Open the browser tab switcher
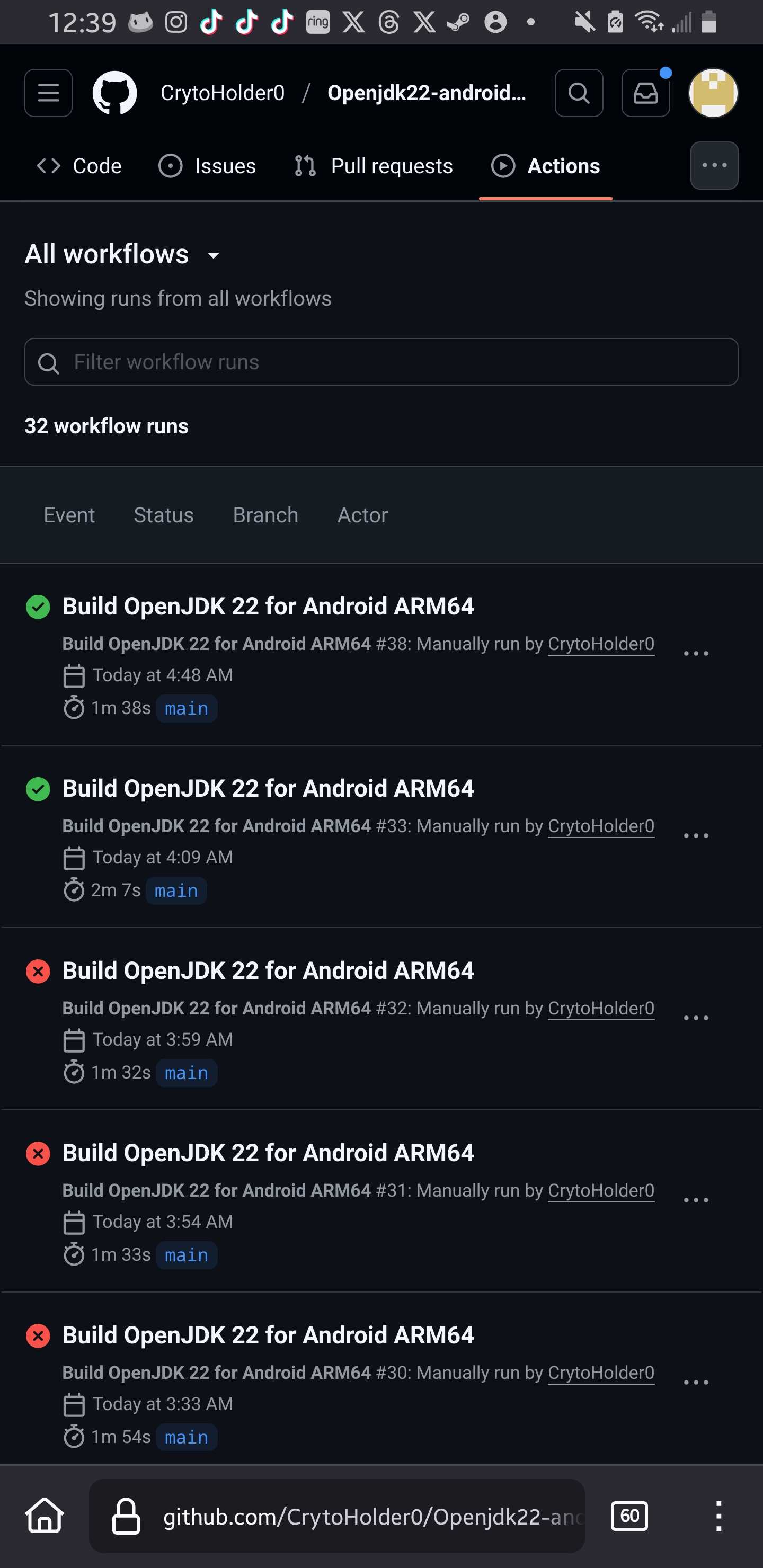 629,1516
